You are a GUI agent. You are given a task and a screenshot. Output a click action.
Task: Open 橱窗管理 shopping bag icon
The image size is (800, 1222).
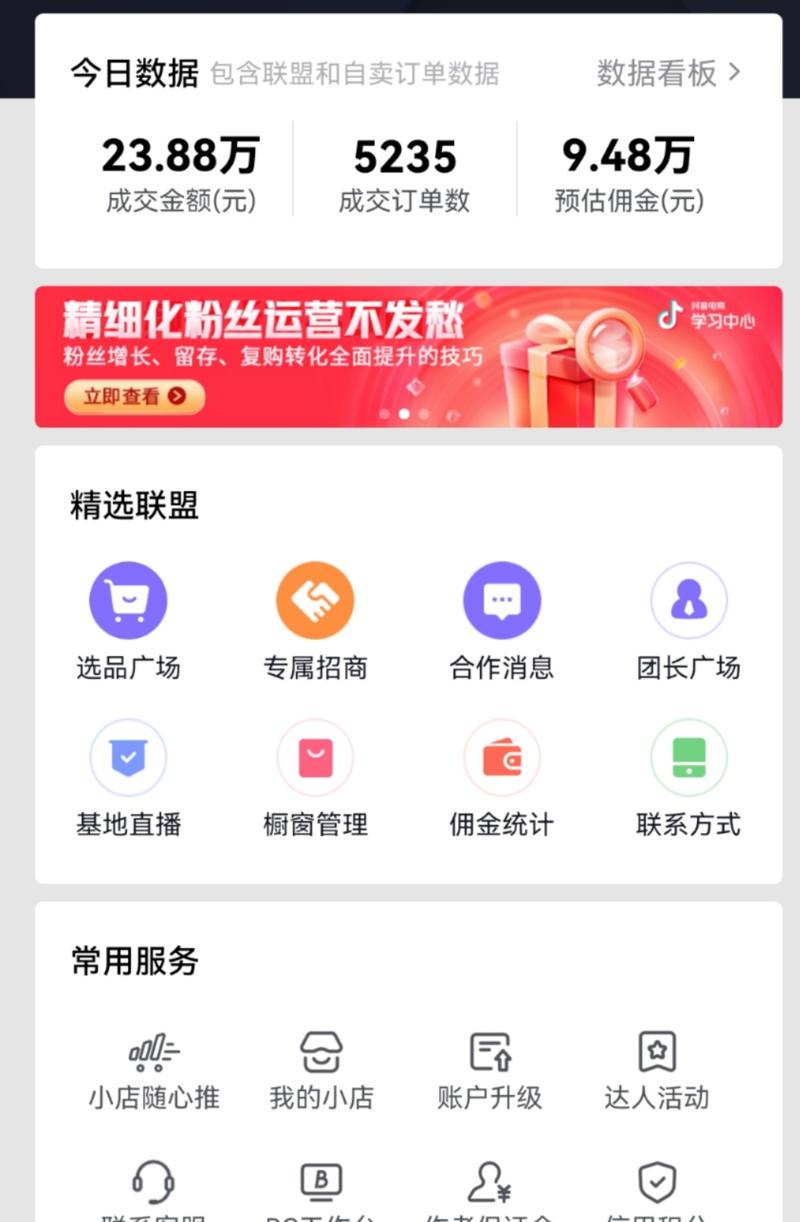(315, 758)
